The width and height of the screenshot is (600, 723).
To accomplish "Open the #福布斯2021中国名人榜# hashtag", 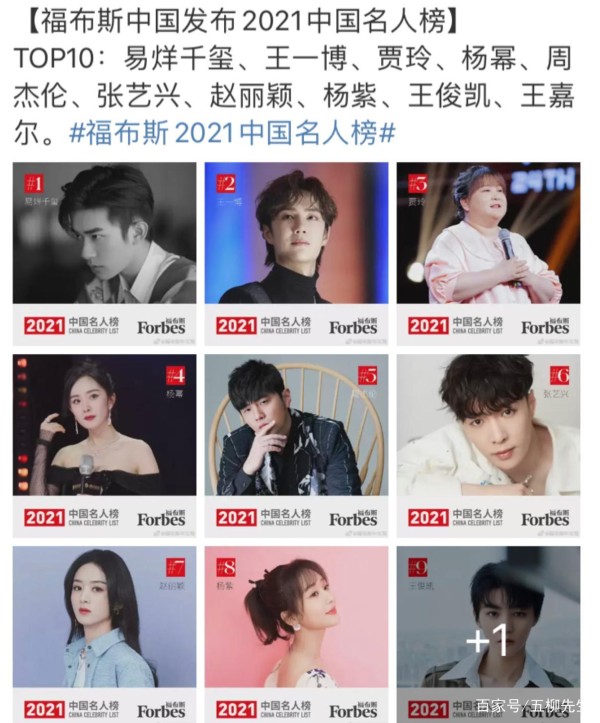I will 234,134.
